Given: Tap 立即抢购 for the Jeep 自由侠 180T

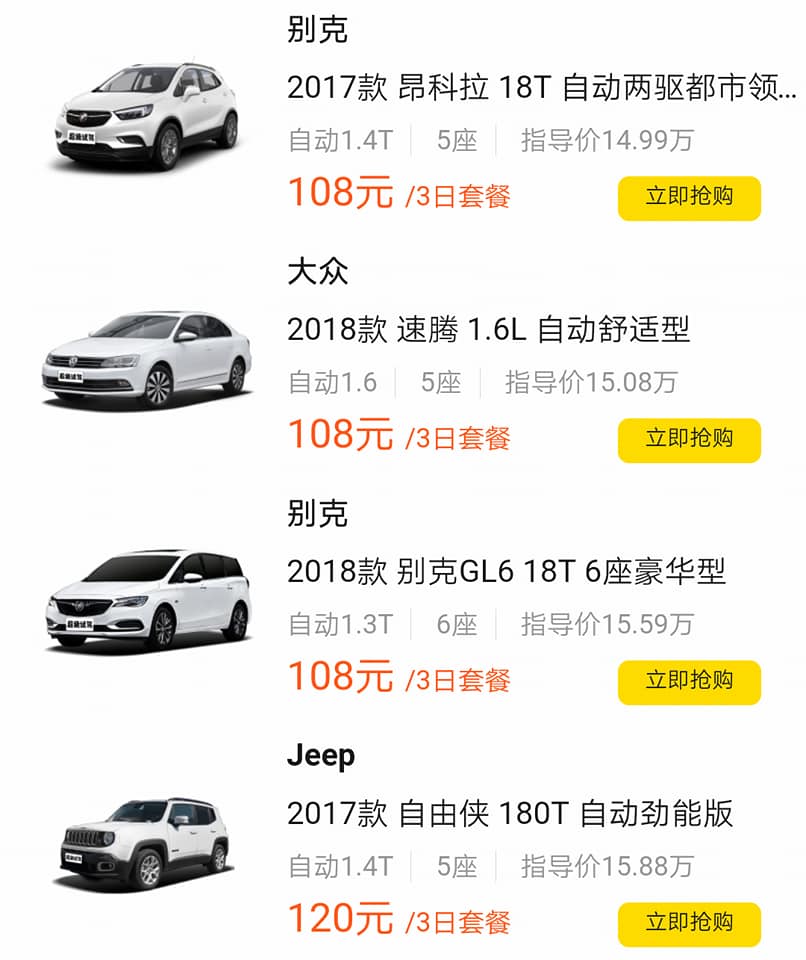Looking at the screenshot, I should coord(689,923).
